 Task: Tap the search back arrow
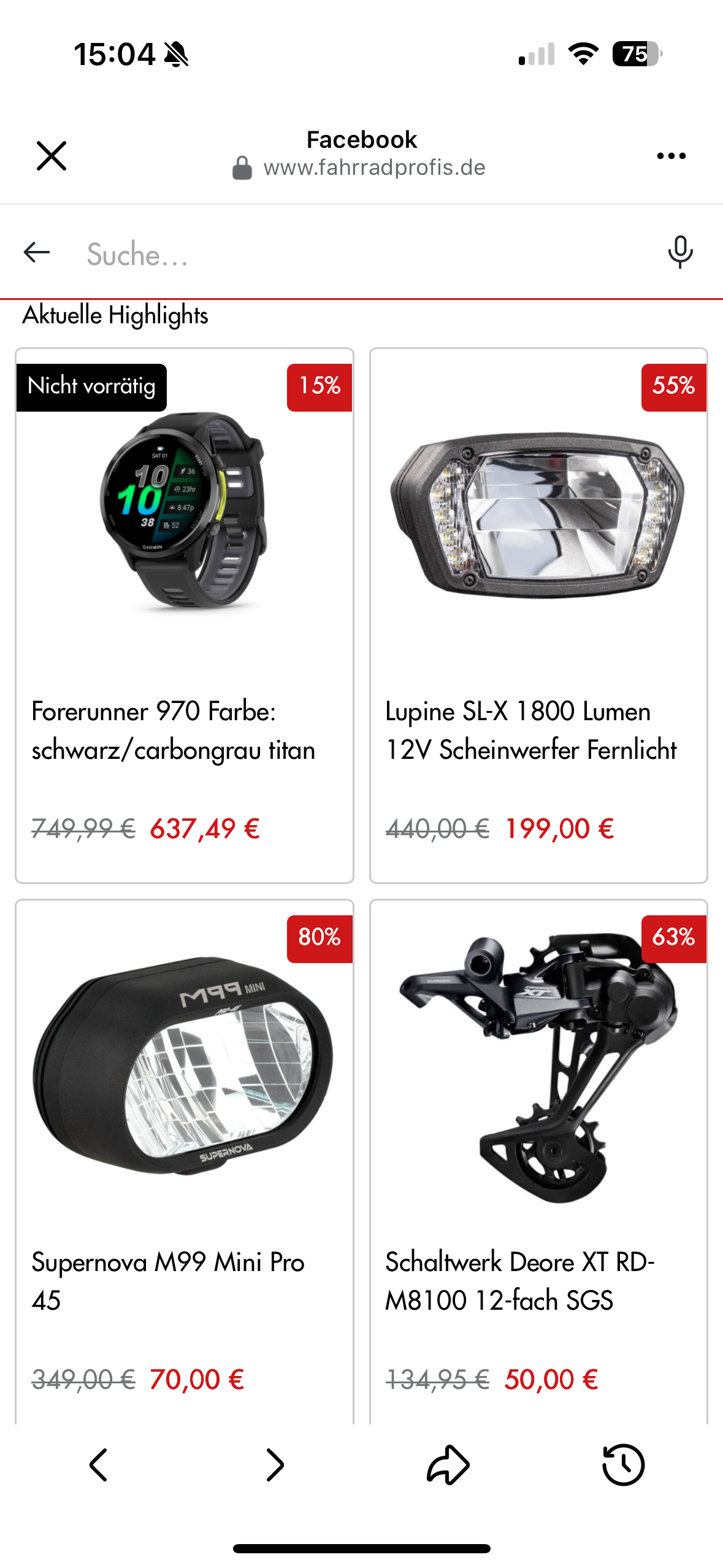click(37, 252)
